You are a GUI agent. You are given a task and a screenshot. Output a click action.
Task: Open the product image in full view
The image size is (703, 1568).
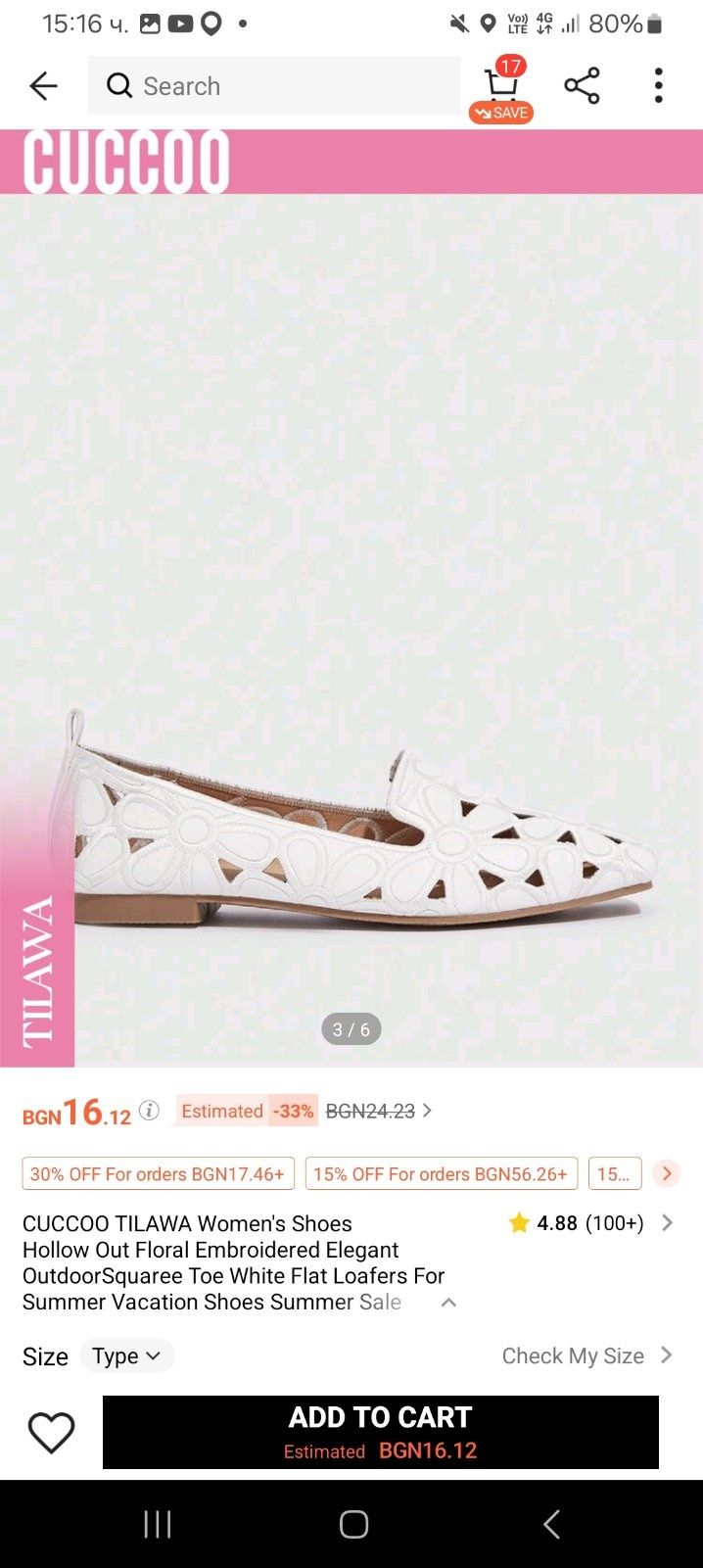[x=351, y=627]
